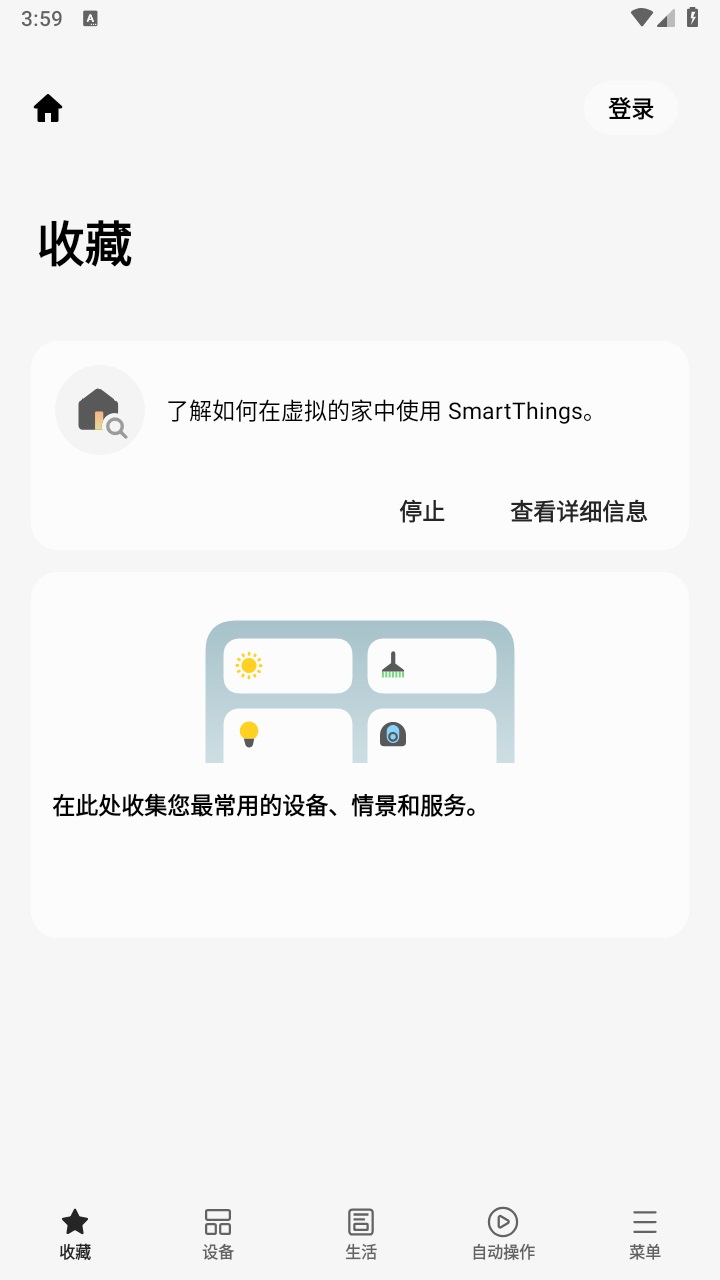Tap the 登录 login button

(x=631, y=109)
